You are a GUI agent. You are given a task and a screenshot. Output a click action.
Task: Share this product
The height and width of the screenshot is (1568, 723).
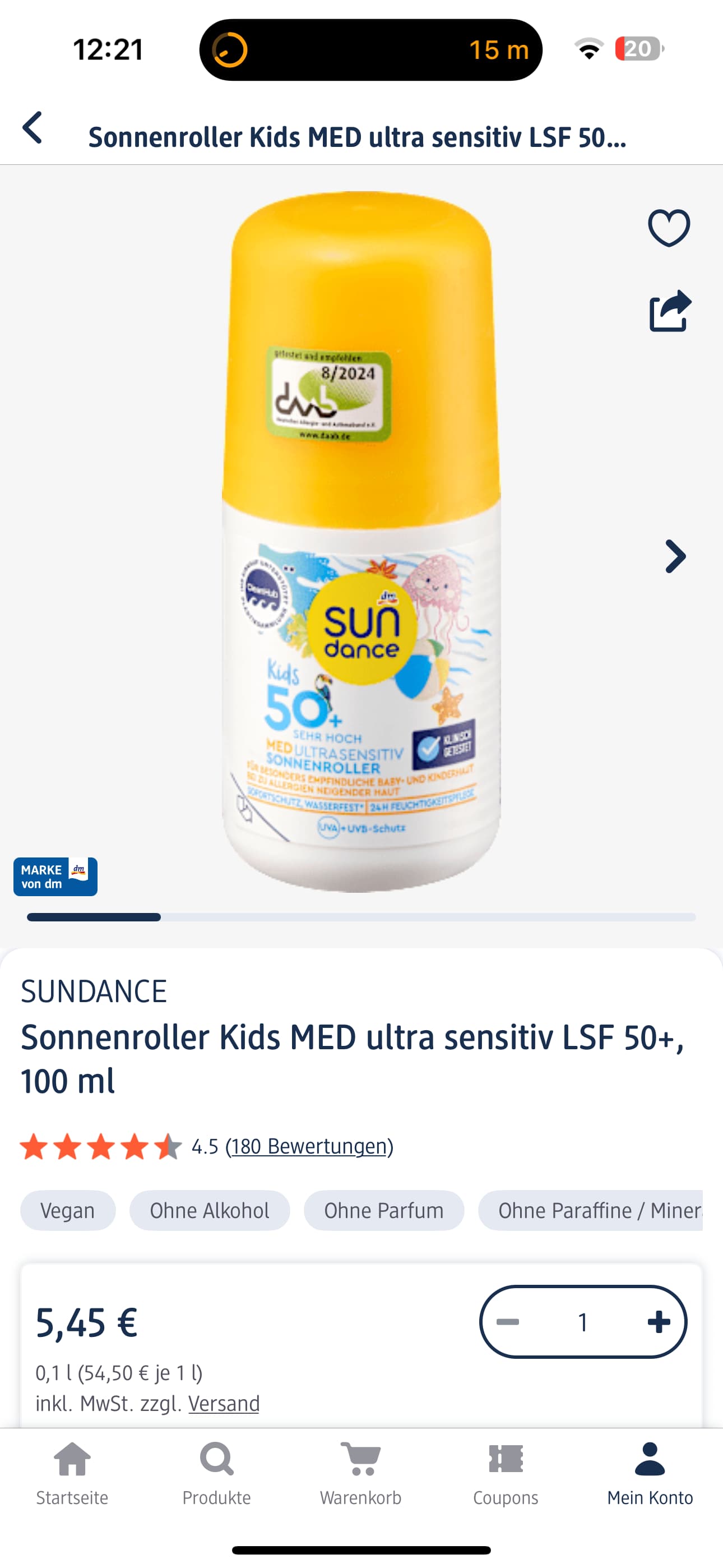pyautogui.click(x=669, y=311)
